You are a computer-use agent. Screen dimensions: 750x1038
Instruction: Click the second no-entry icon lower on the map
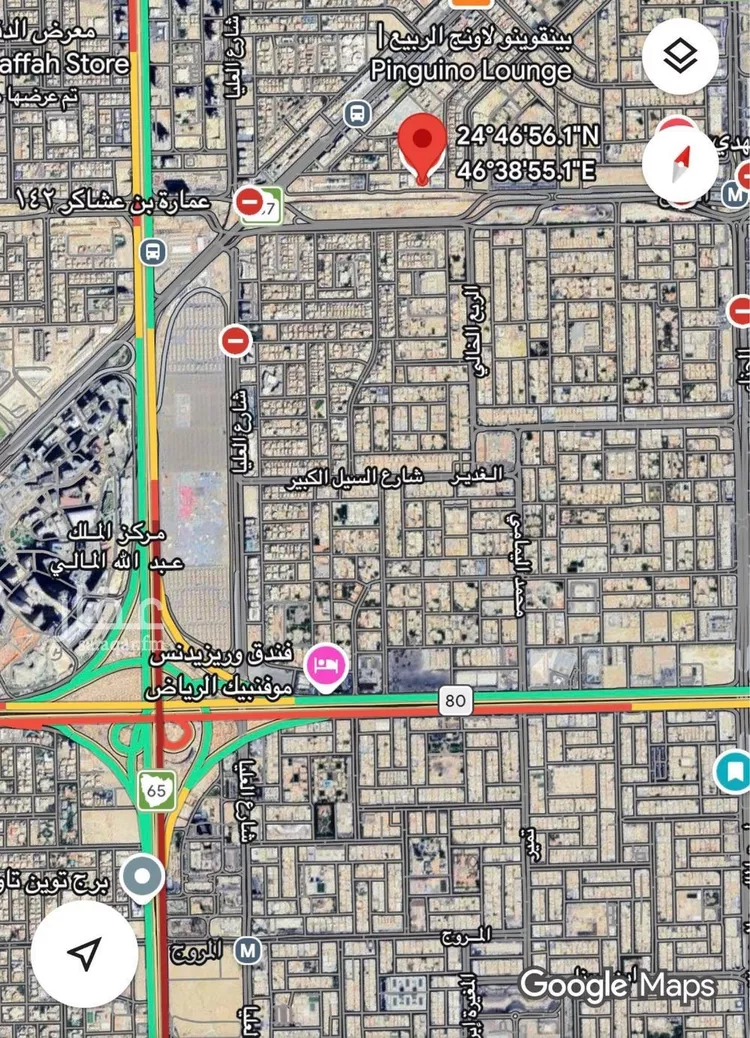[x=234, y=341]
